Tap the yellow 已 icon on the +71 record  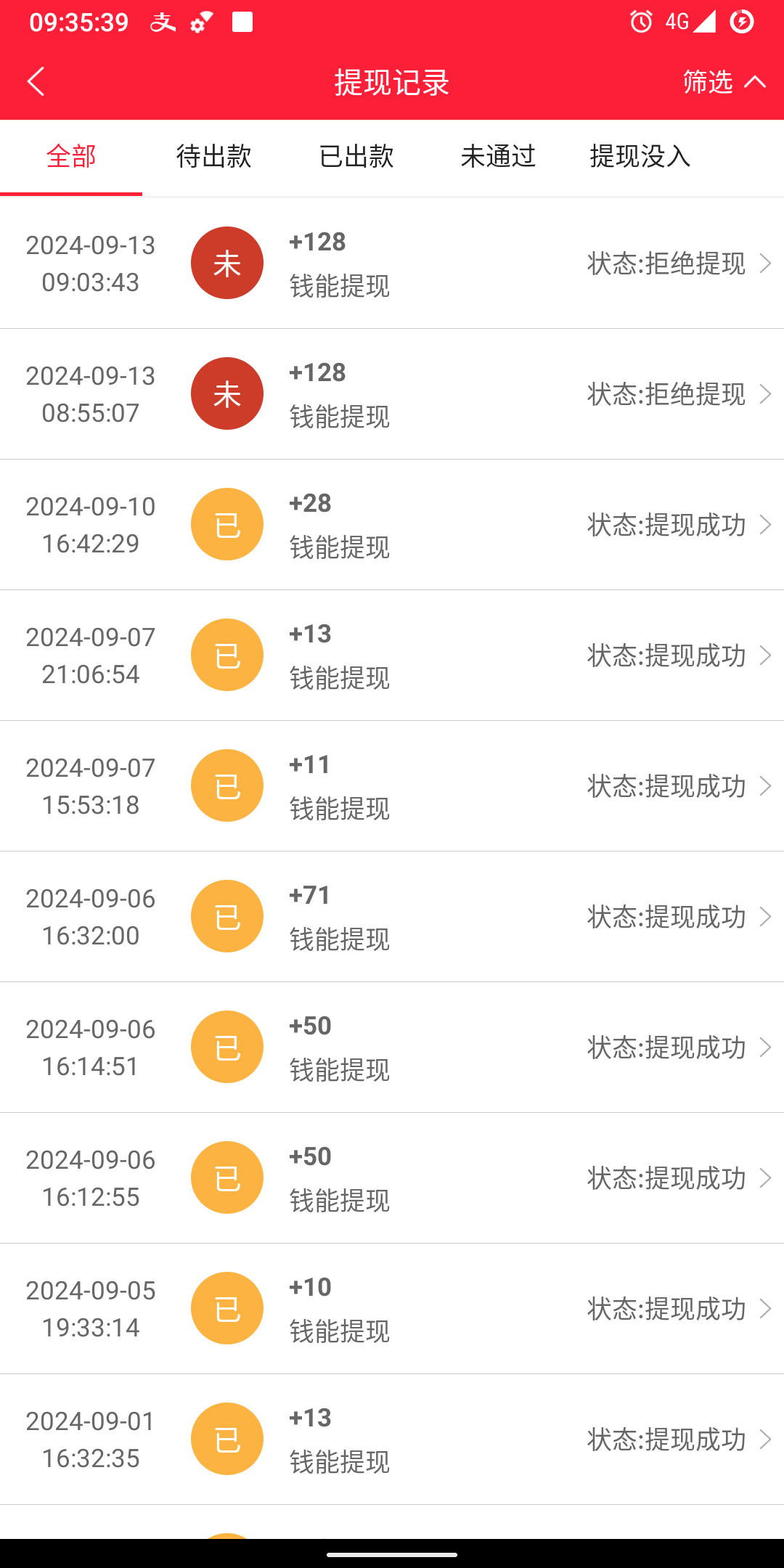[x=226, y=916]
